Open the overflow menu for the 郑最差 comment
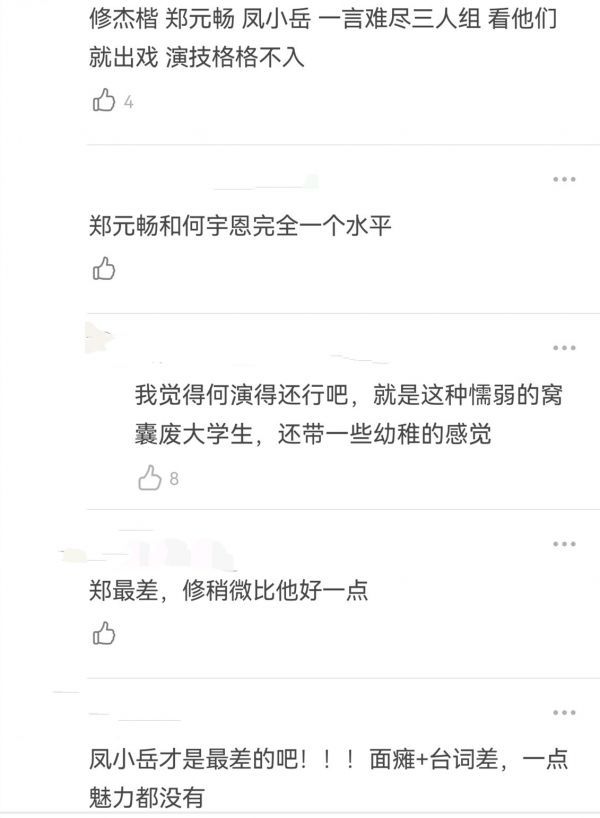Image resolution: width=600 pixels, height=818 pixels. [564, 543]
